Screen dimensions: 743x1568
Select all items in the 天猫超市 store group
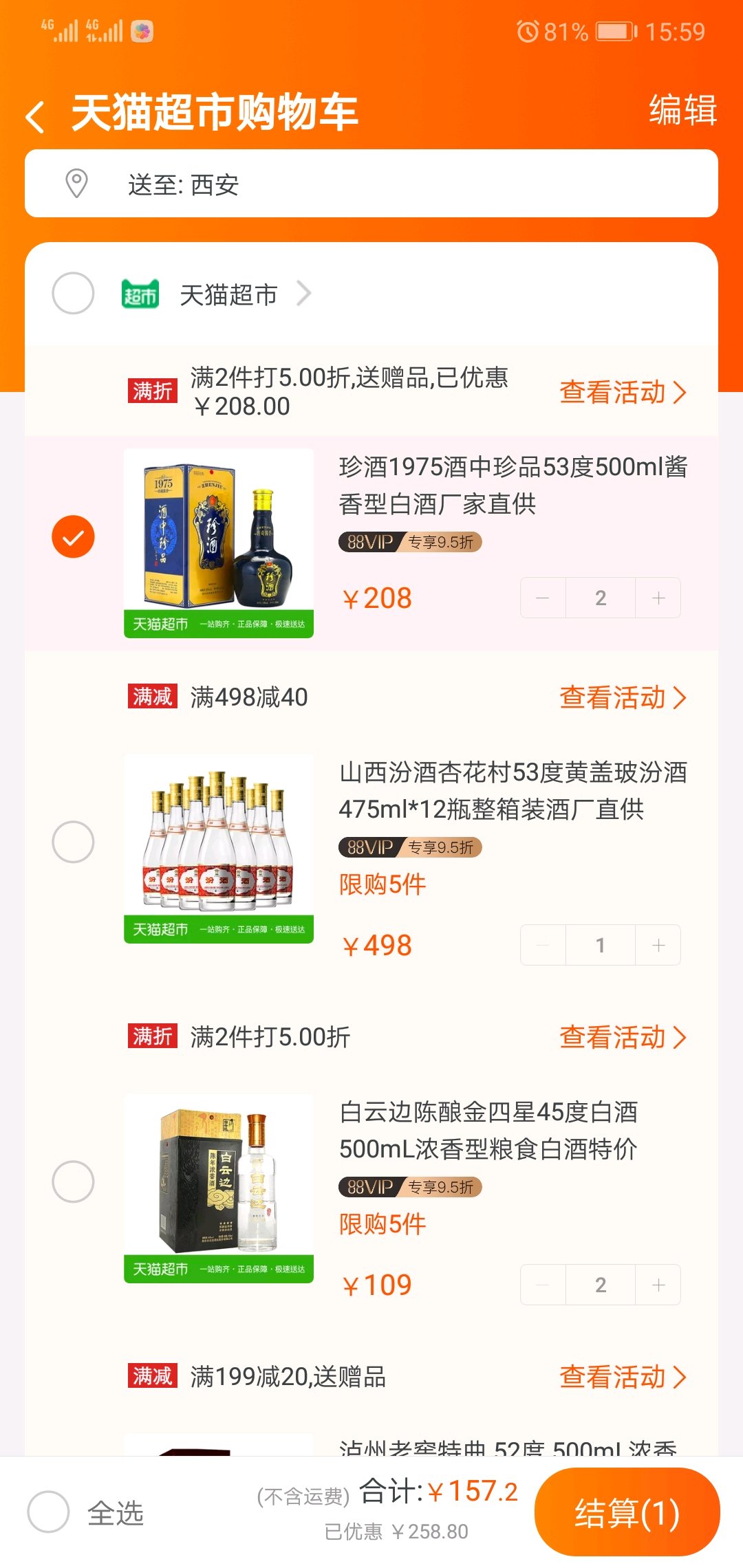pos(73,294)
